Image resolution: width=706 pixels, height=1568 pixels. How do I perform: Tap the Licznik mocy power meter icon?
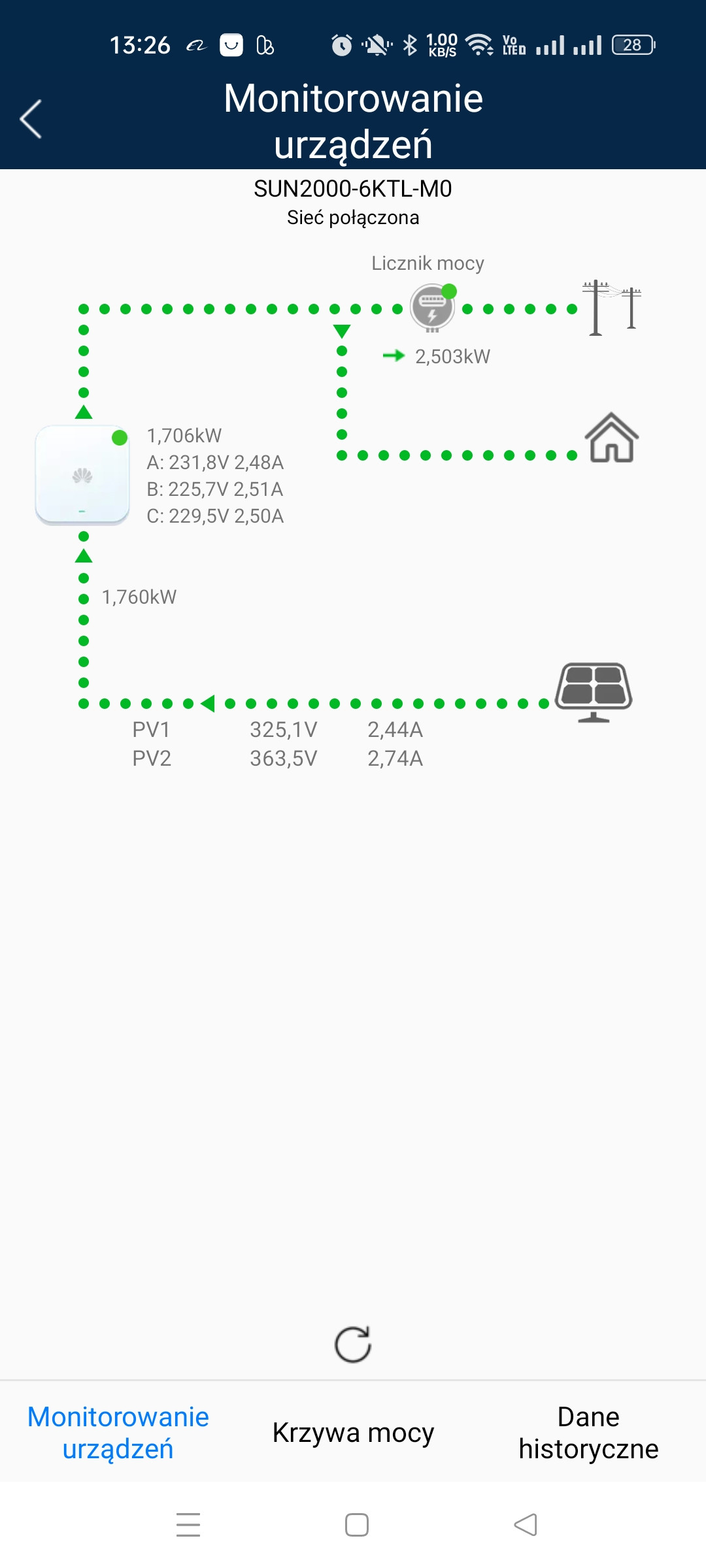point(433,307)
